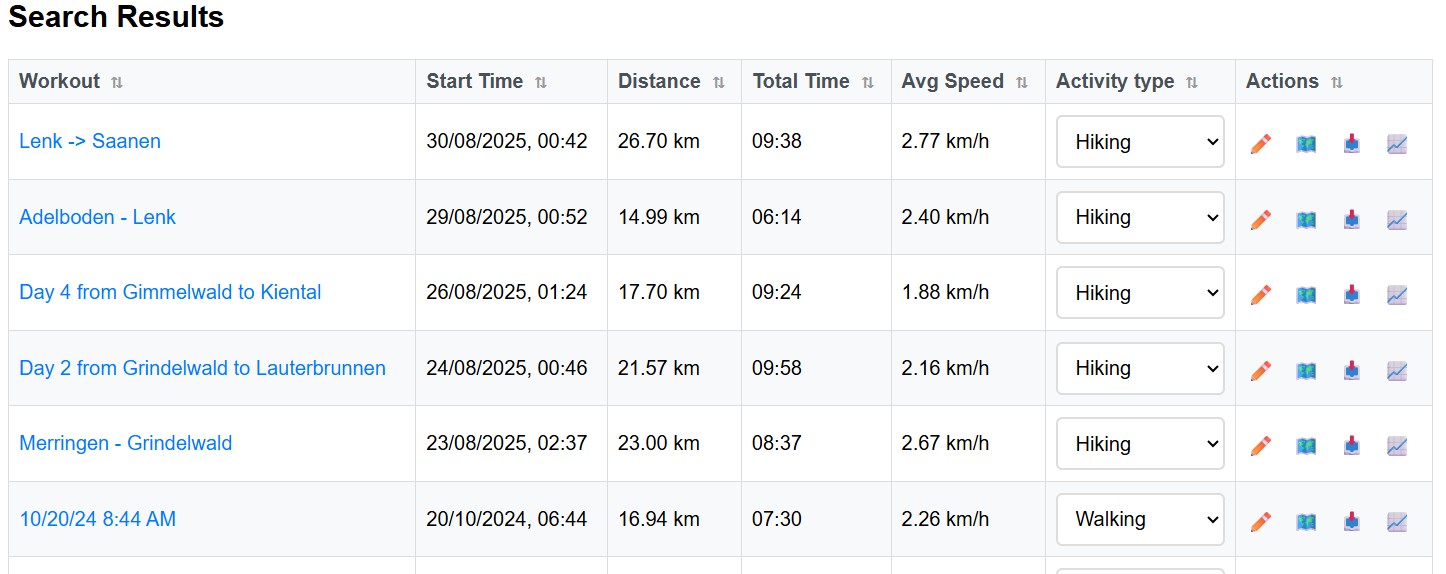Edit the Day 2 Grindelwald to Lauterbrunnen workout
Viewport: 1446px width, 574px height.
(x=1261, y=370)
